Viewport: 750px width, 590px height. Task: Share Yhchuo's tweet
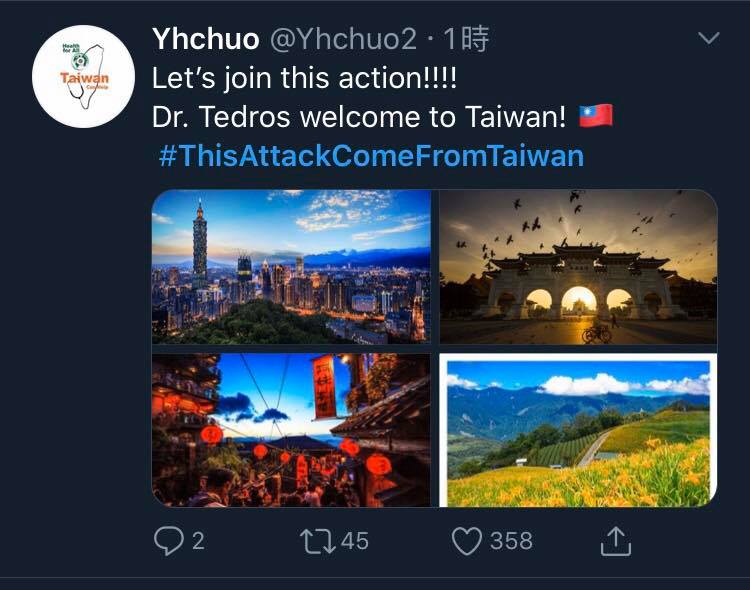click(x=616, y=541)
